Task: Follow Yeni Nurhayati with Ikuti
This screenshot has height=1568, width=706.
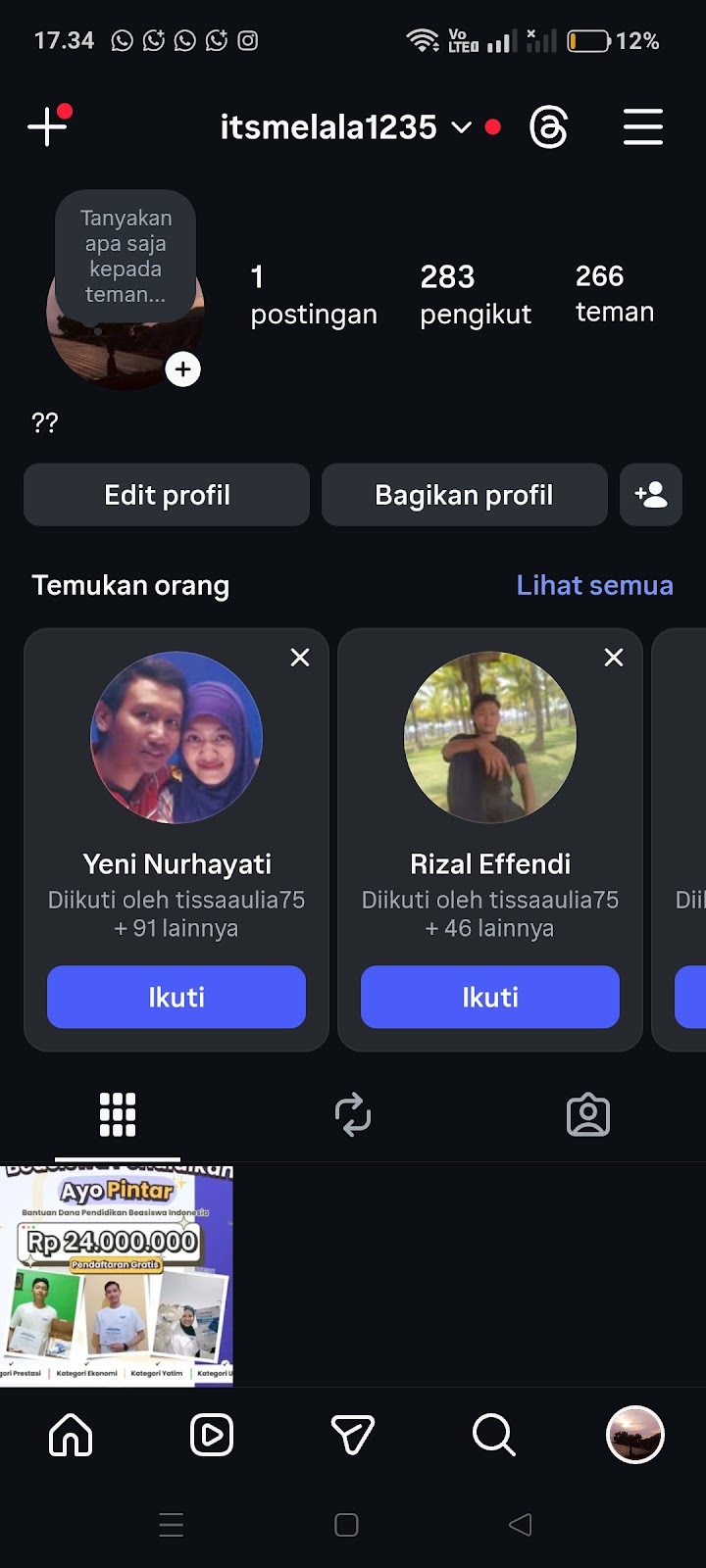Action: pyautogui.click(x=176, y=997)
